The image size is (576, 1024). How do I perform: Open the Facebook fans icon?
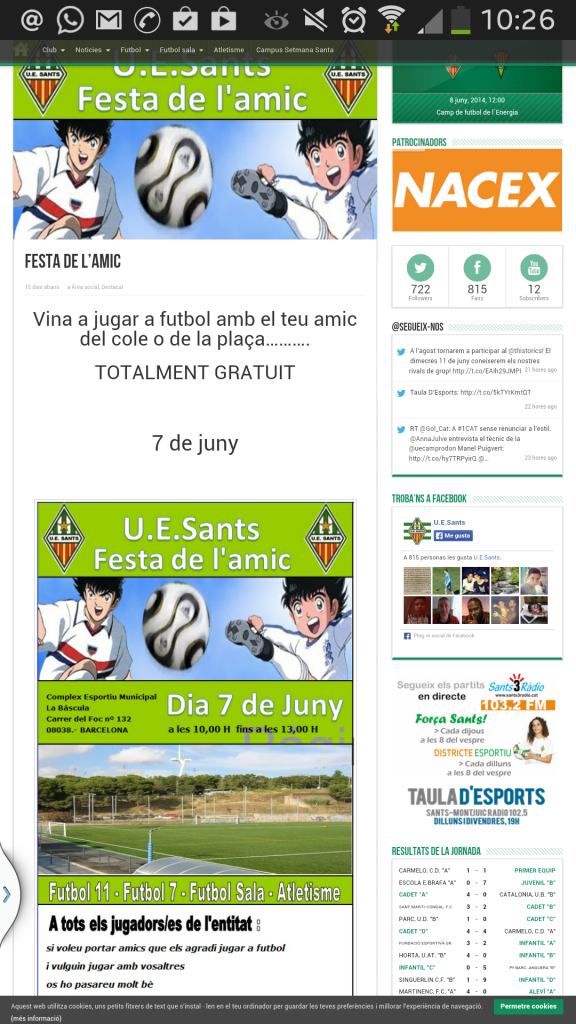coord(477,268)
